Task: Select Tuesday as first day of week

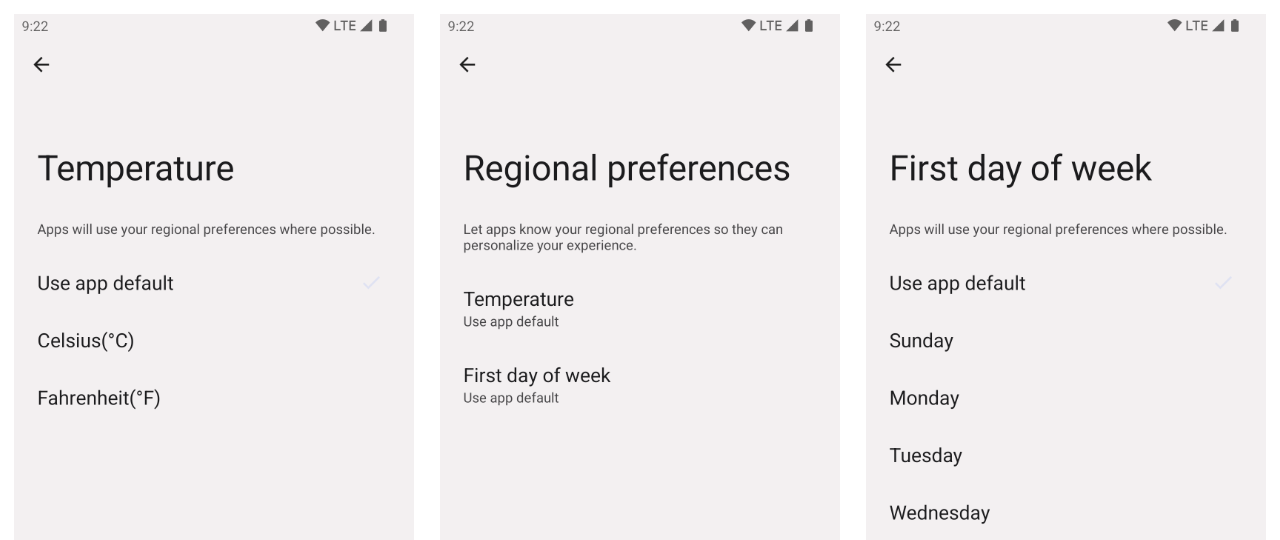Action: coord(925,456)
